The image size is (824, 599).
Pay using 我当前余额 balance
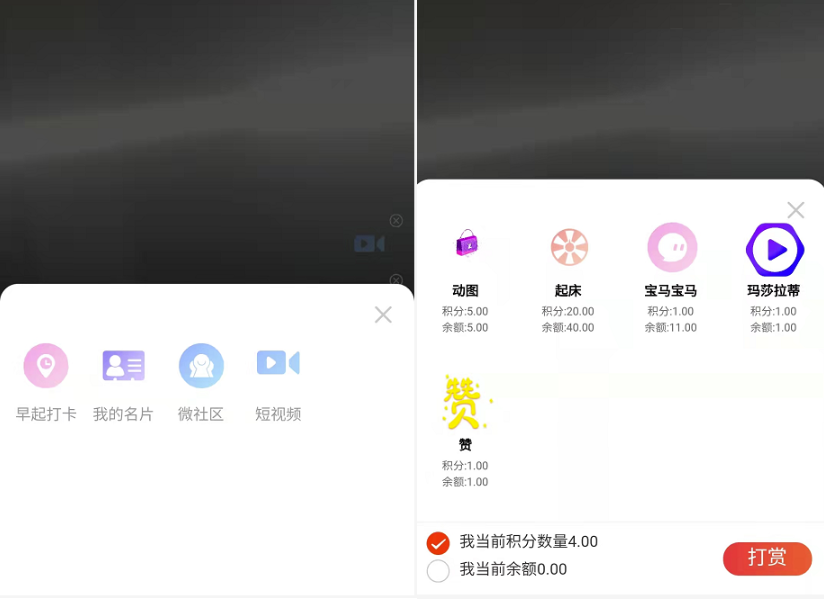[438, 570]
